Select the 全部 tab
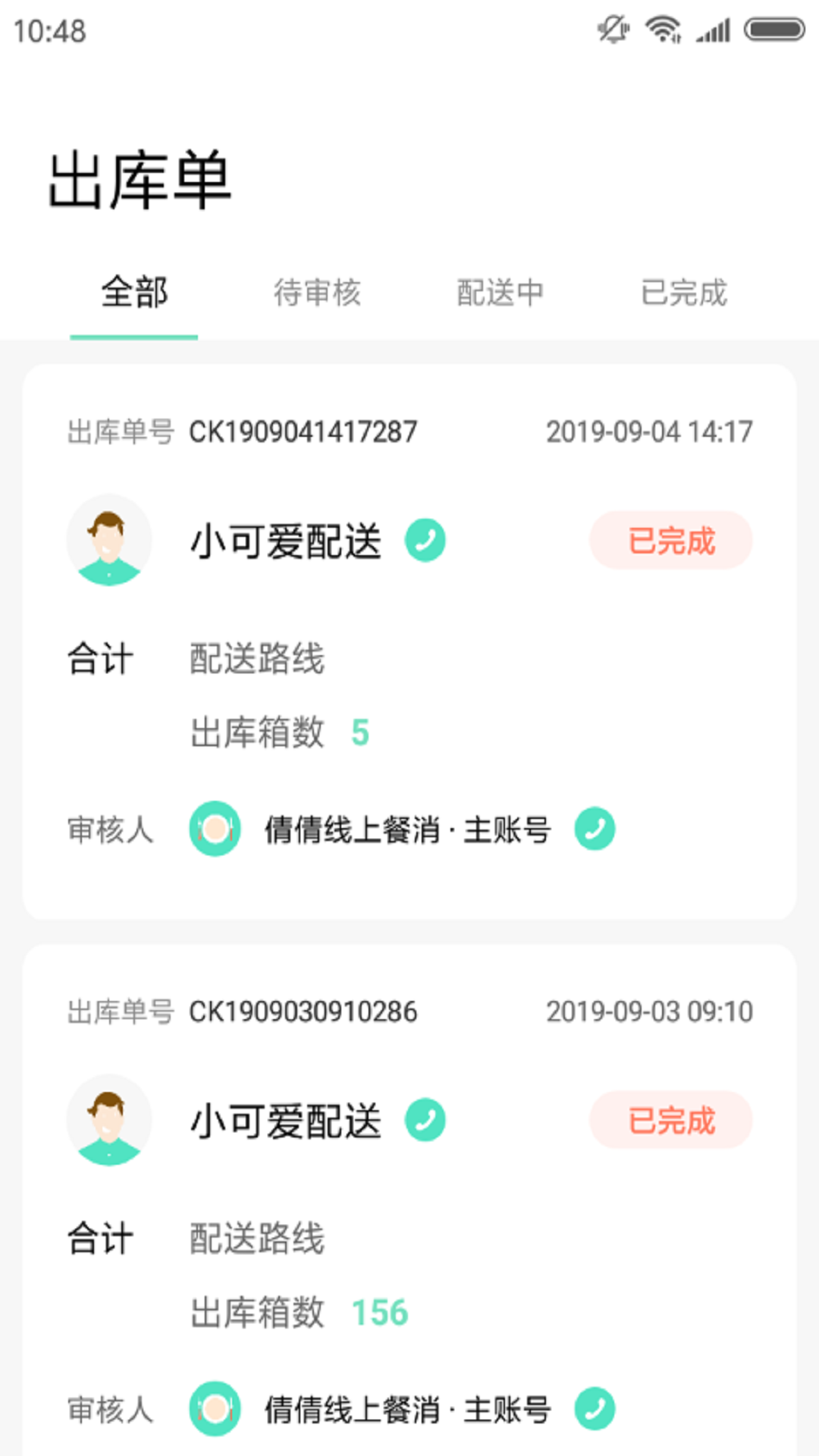 [133, 294]
